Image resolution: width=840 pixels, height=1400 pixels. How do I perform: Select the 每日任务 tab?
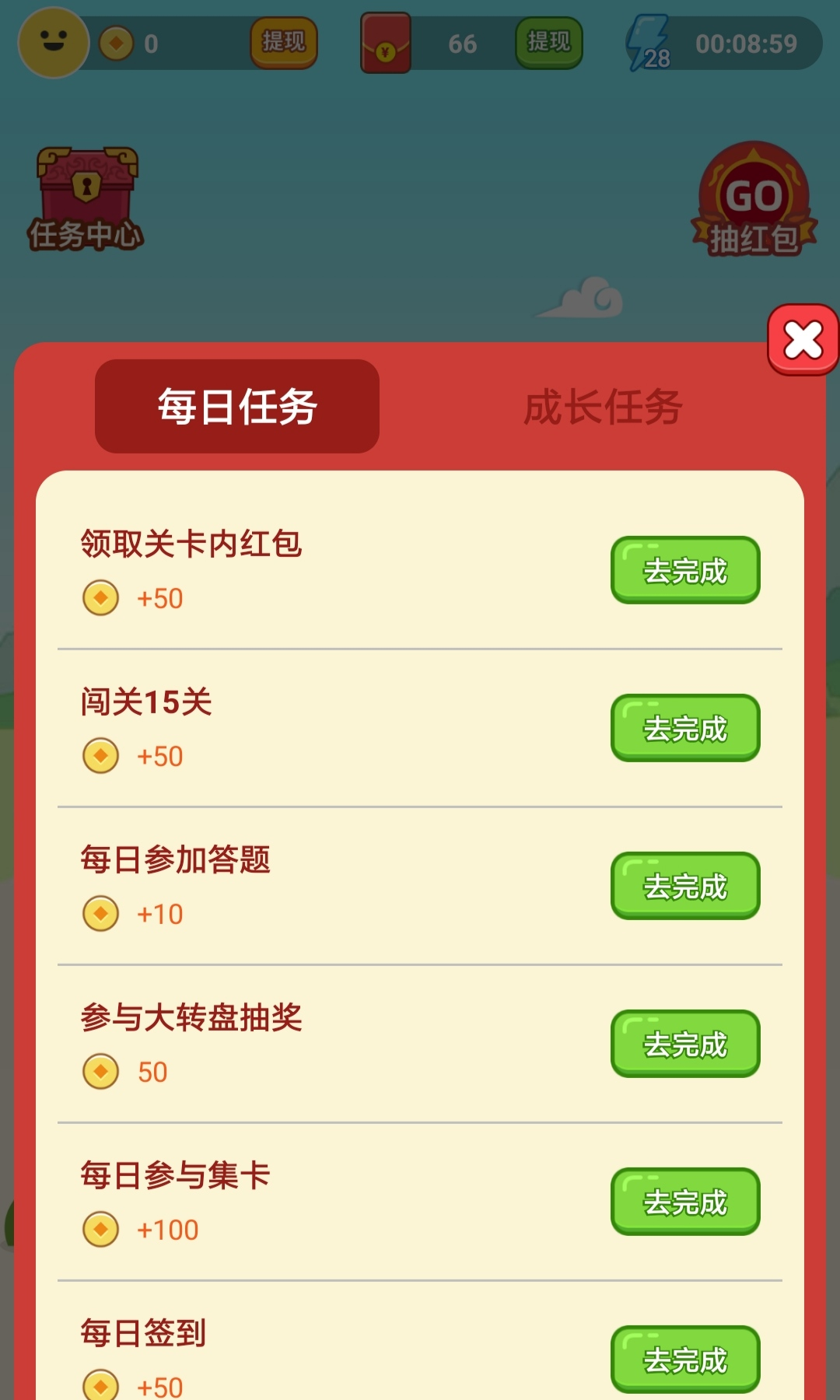click(x=237, y=407)
